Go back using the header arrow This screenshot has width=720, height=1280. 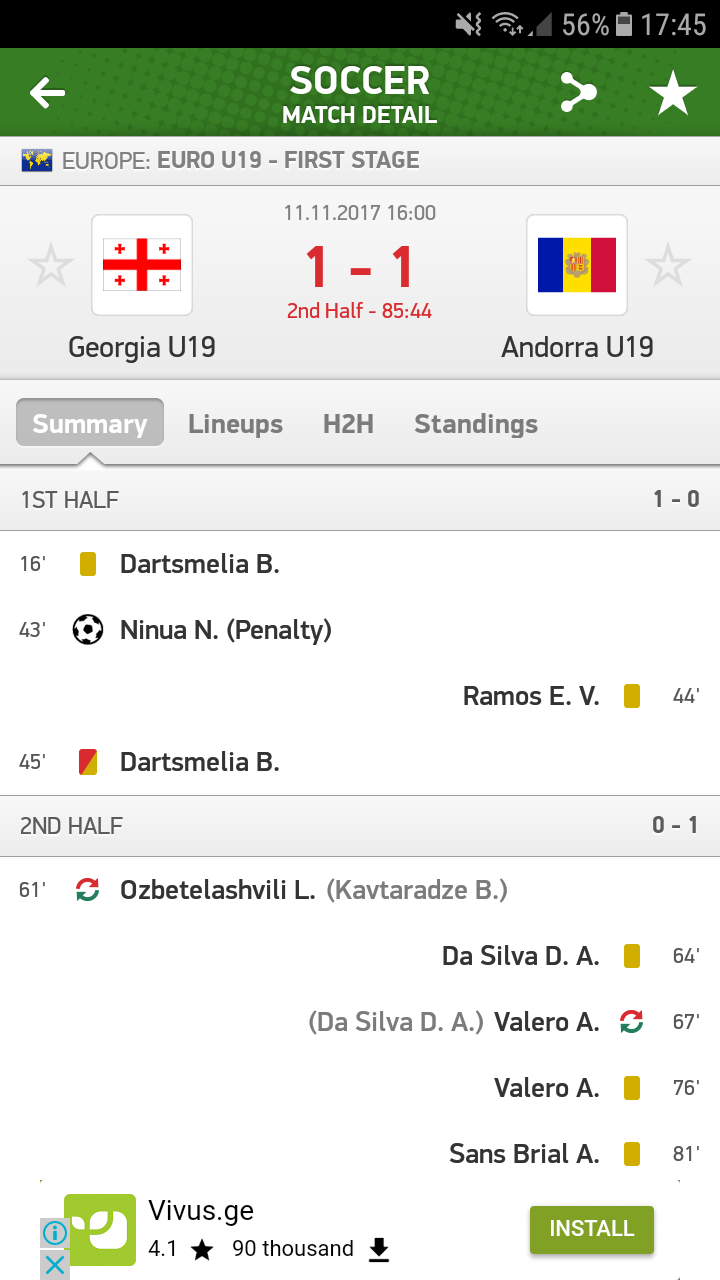point(47,94)
